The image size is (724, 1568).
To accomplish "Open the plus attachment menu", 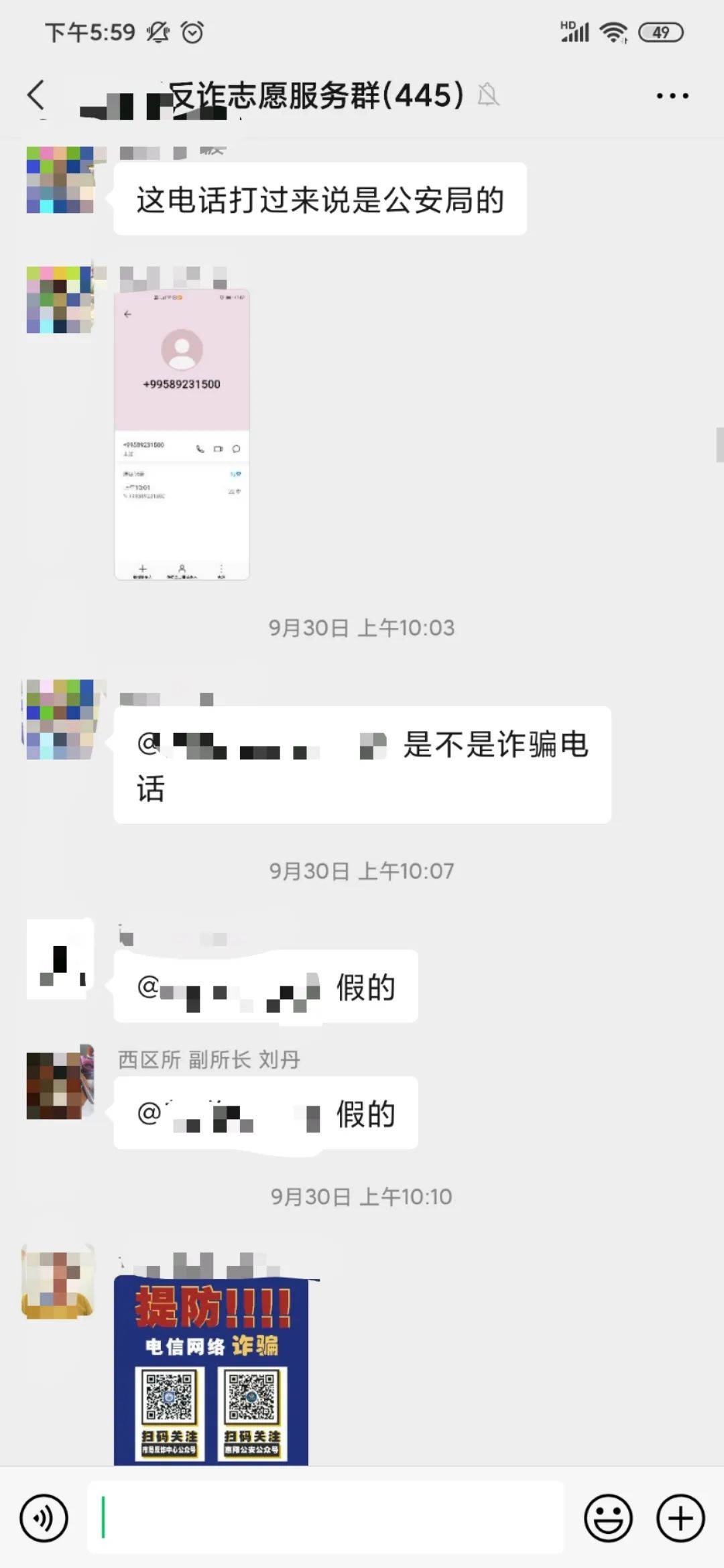I will click(680, 1518).
